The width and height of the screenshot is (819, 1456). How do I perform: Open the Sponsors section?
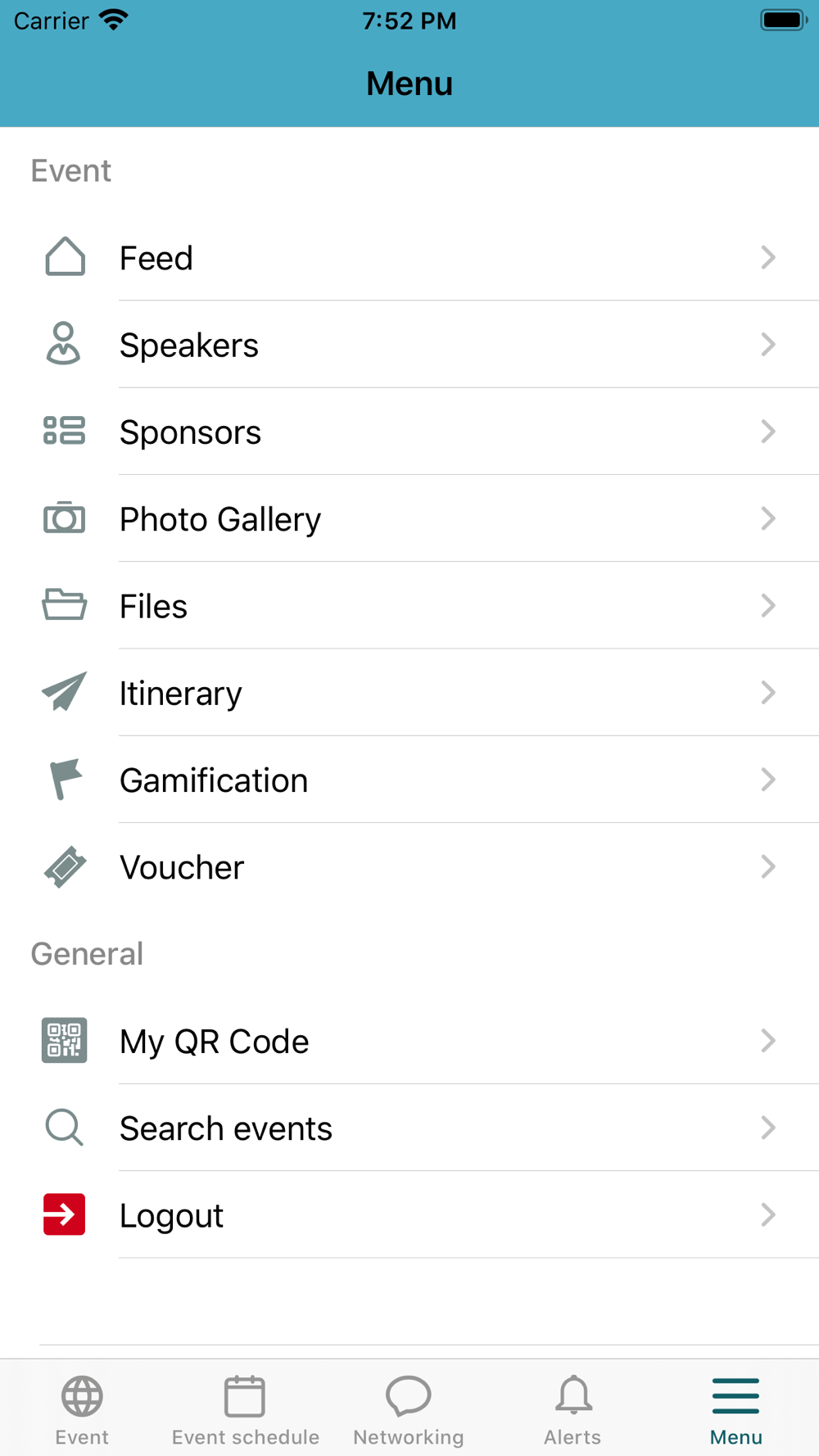point(409,432)
